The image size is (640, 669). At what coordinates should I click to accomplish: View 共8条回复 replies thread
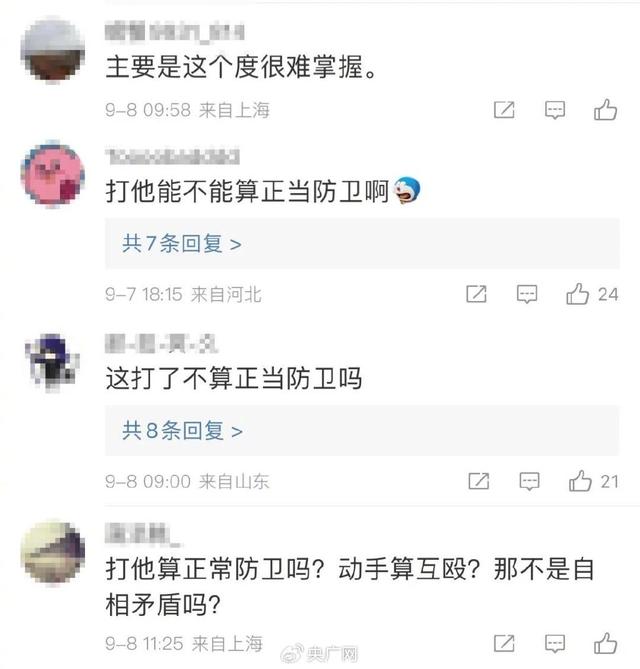[182, 431]
